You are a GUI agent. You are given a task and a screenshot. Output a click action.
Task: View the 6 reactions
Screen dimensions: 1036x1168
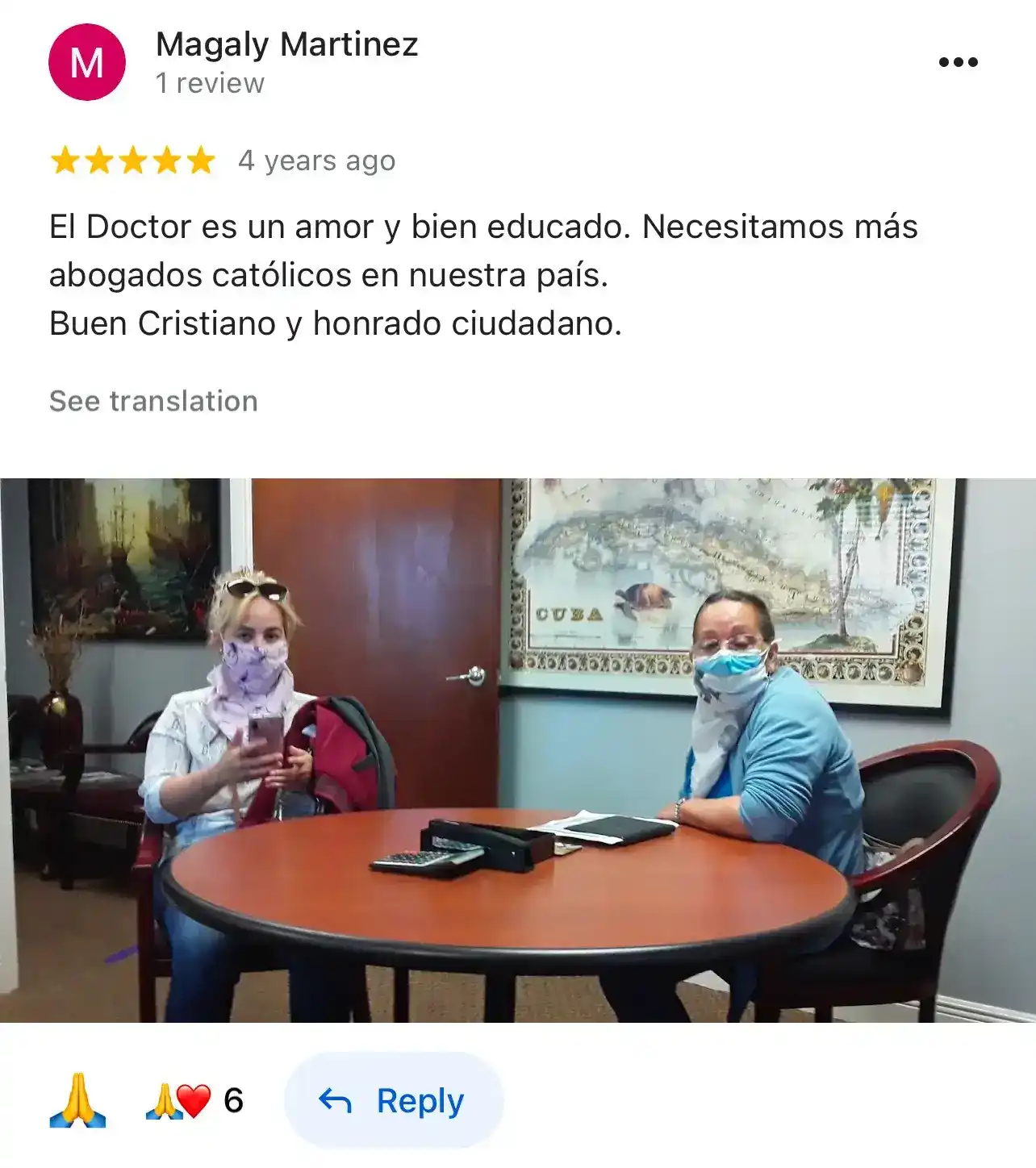pos(195,1100)
